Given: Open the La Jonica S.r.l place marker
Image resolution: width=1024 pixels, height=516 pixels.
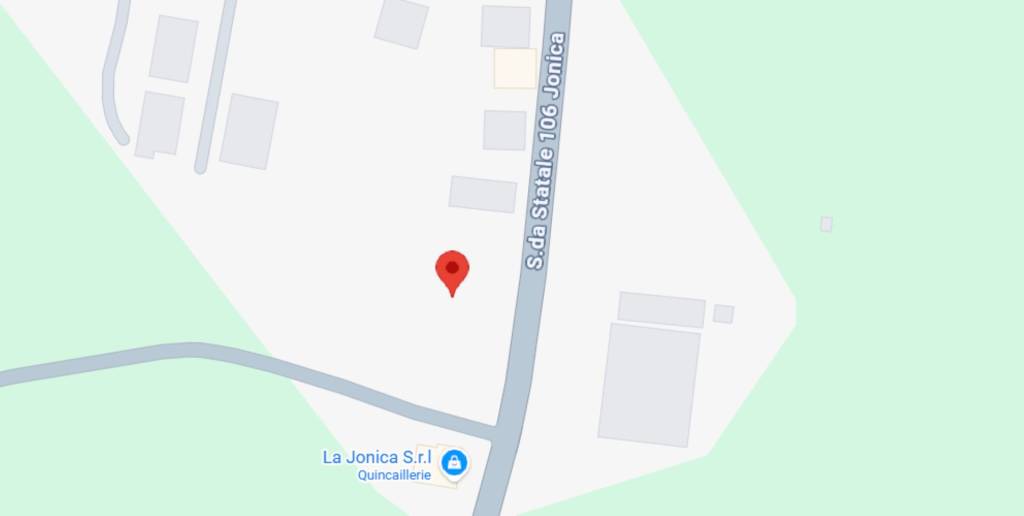Looking at the screenshot, I should [x=454, y=463].
